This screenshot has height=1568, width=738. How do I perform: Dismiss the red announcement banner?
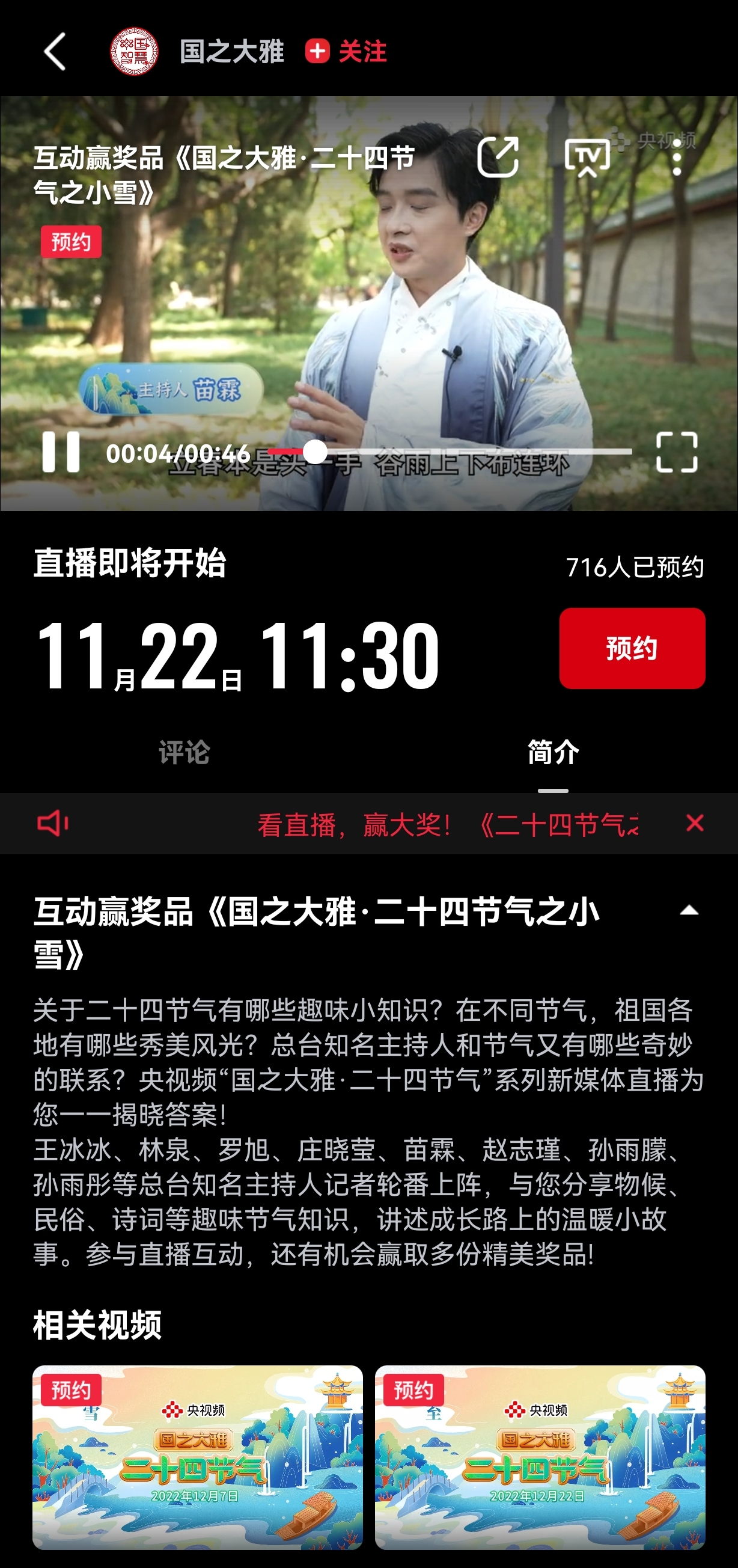click(694, 823)
